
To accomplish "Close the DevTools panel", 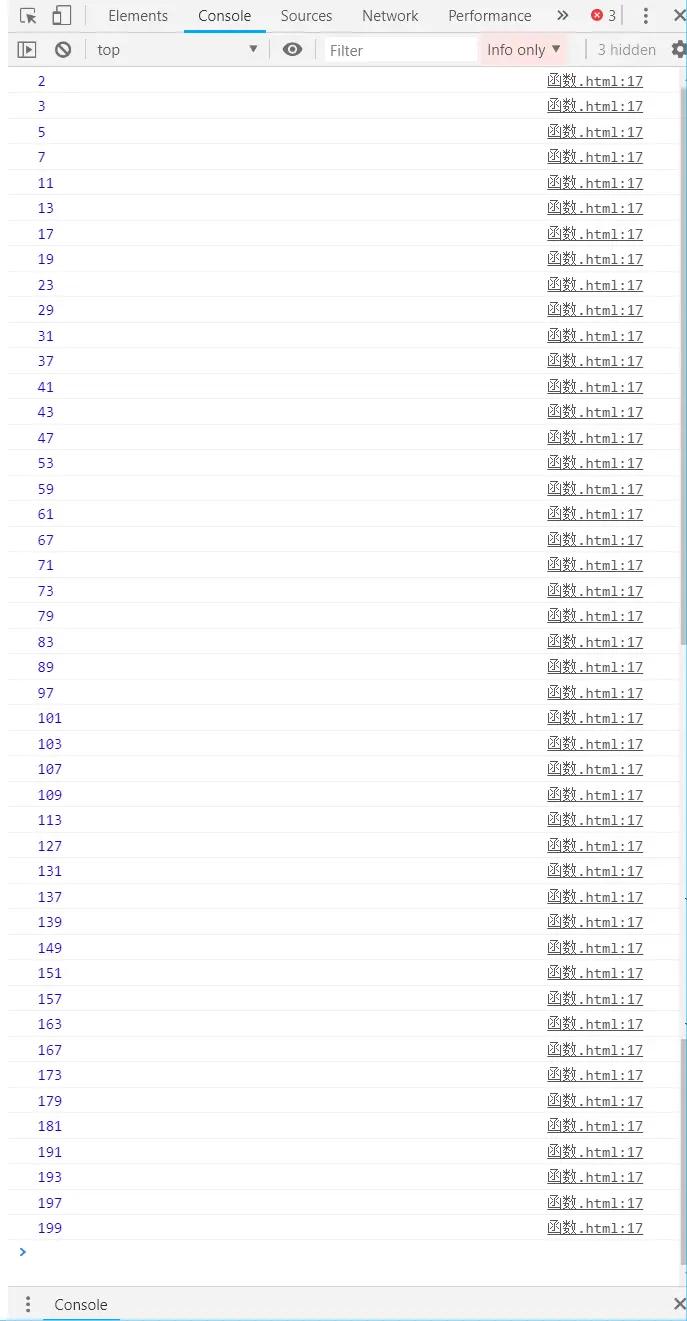I will click(x=679, y=16).
